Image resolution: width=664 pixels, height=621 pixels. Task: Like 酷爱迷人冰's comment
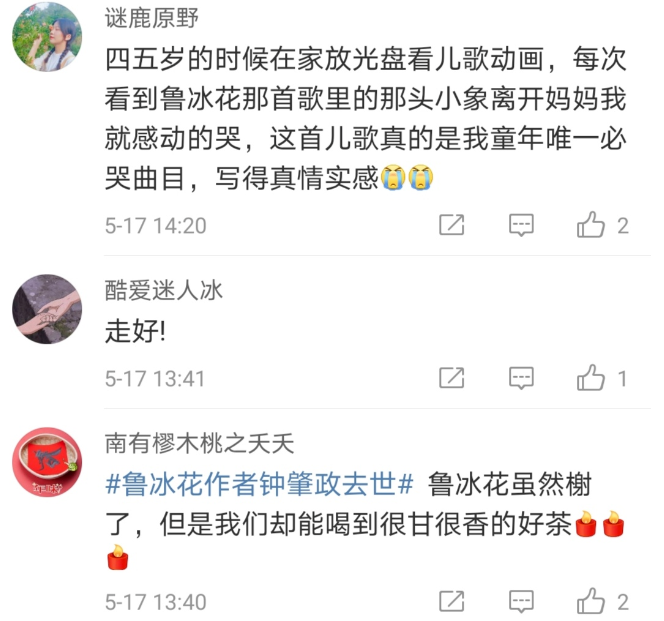592,378
